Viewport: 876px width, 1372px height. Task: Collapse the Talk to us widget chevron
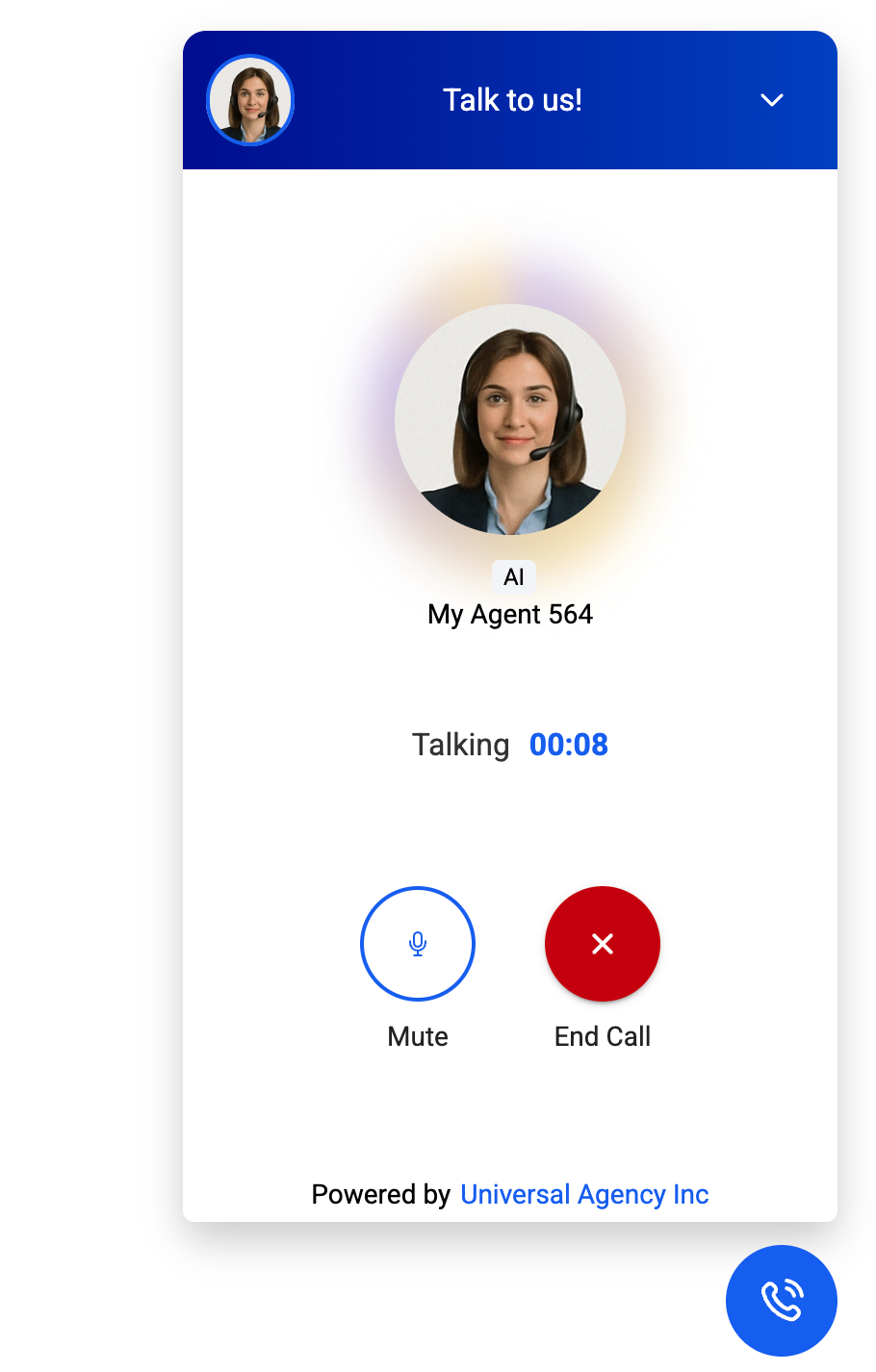pyautogui.click(x=772, y=100)
